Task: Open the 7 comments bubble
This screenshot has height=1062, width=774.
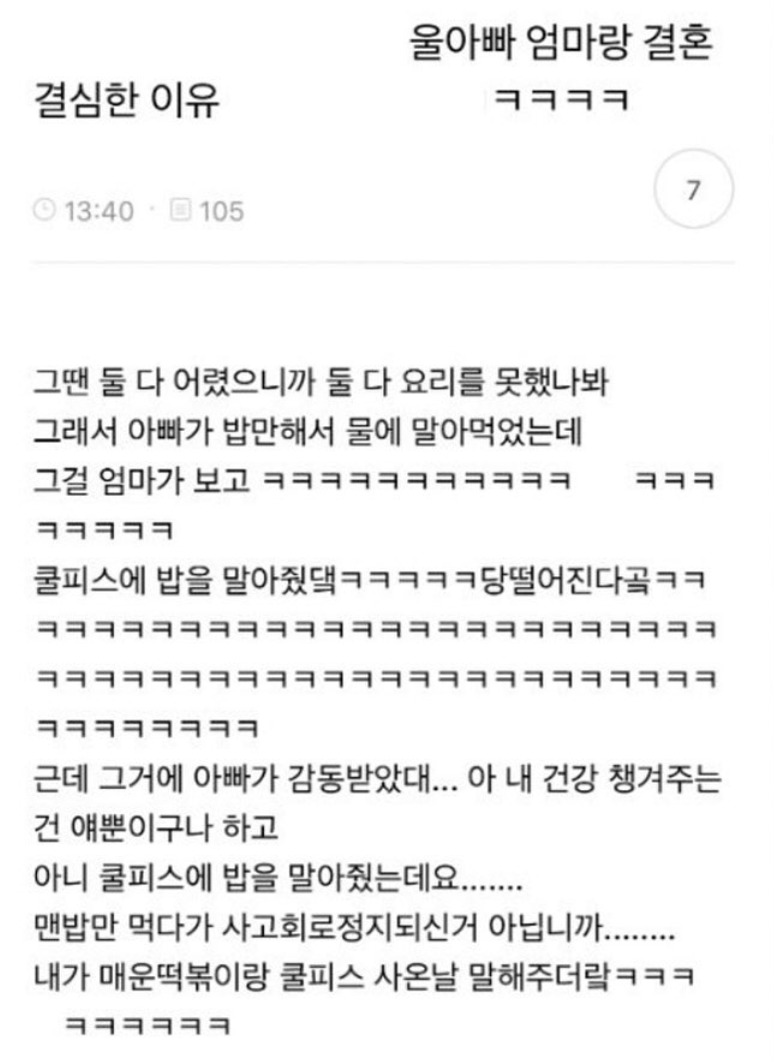Action: [692, 191]
